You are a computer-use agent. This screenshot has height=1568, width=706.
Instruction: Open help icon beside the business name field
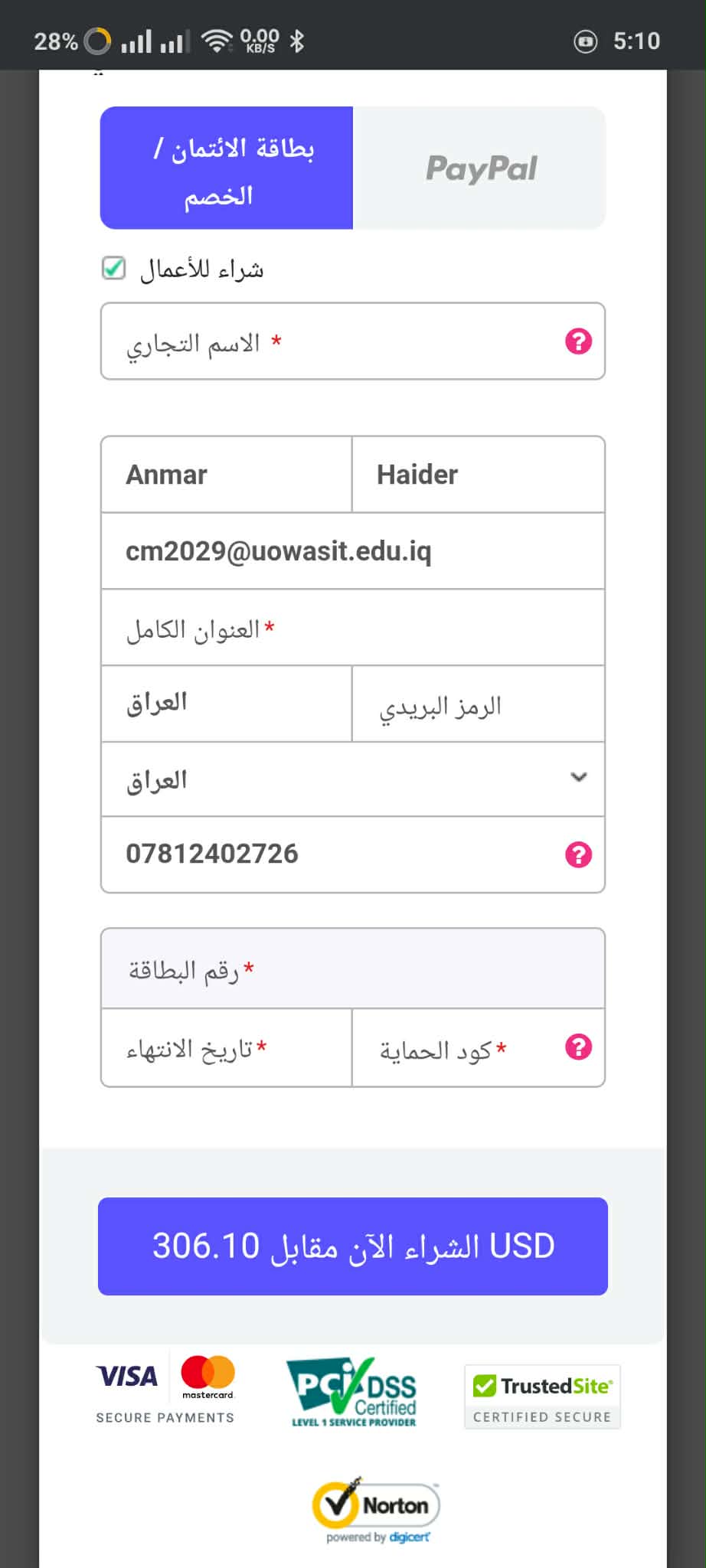(578, 341)
